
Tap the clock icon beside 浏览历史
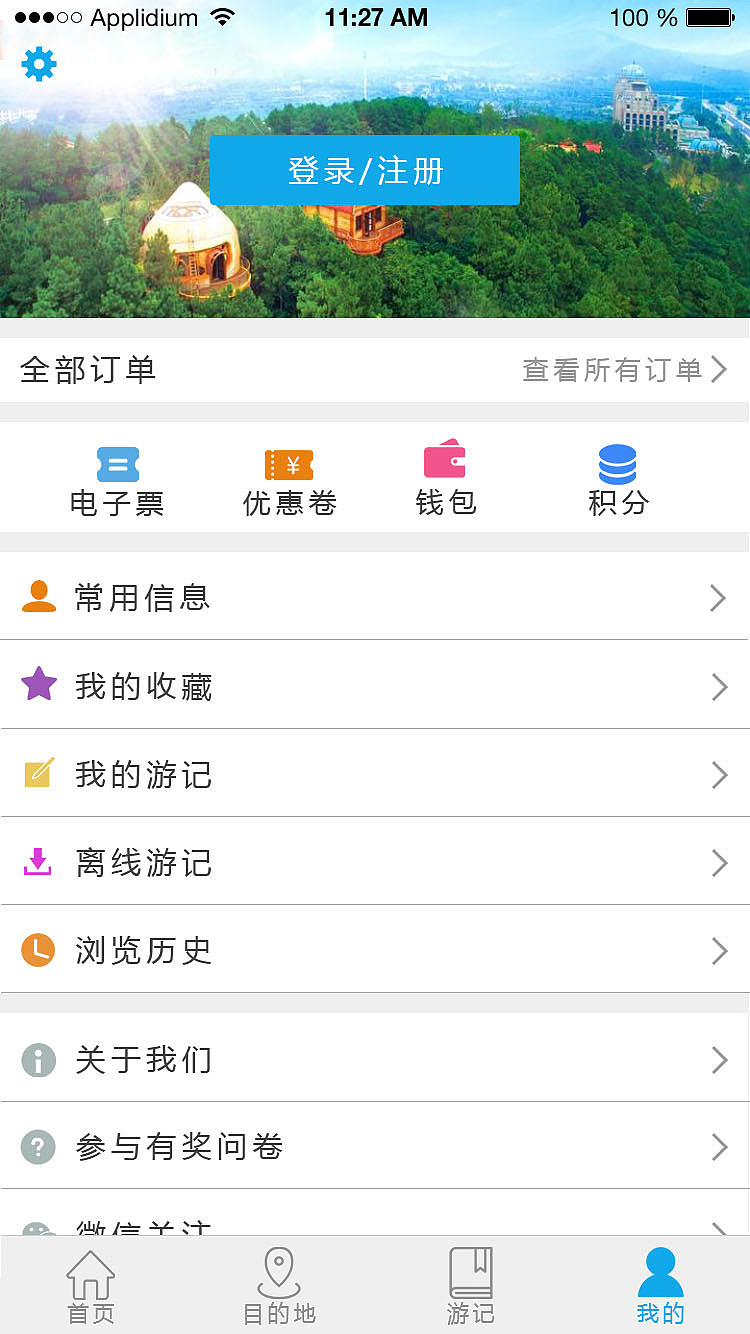[38, 950]
